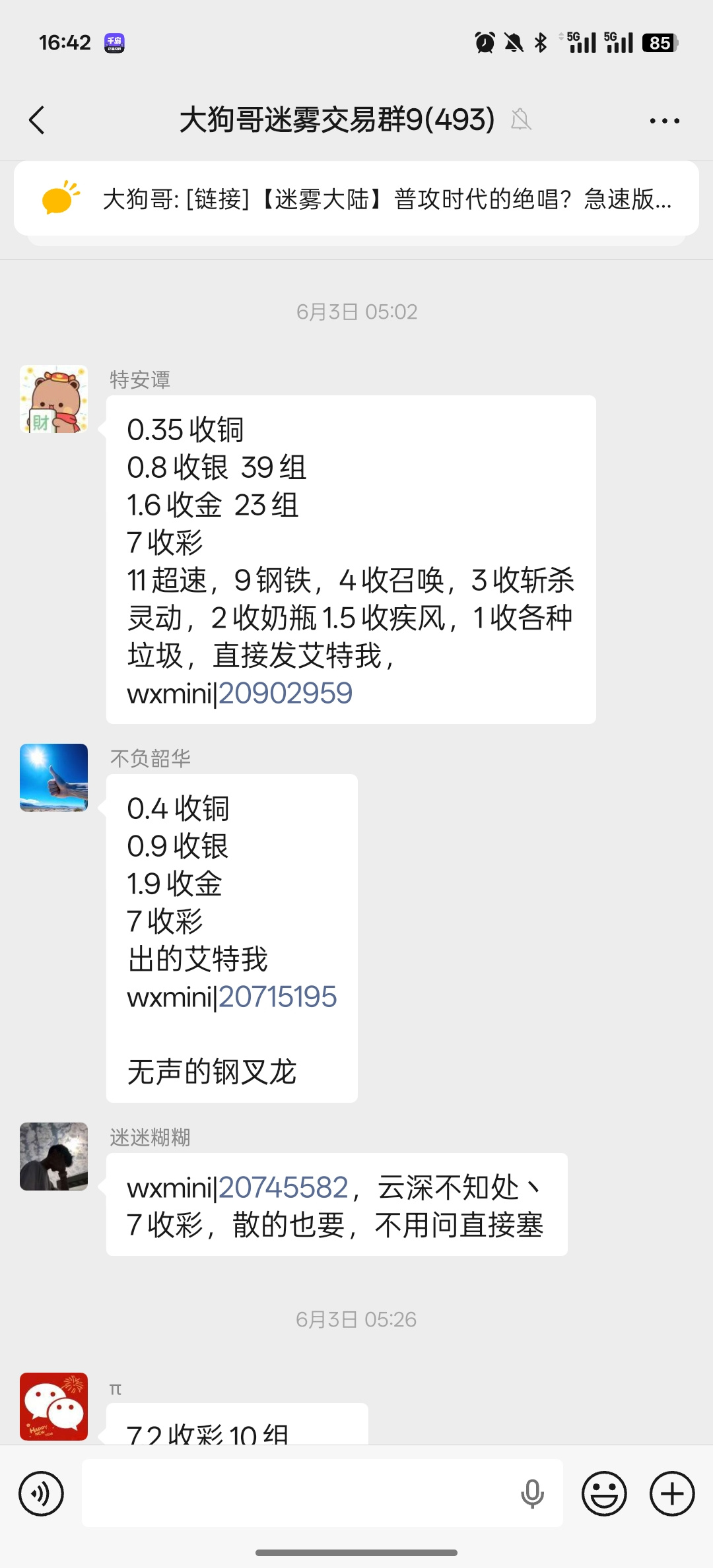The image size is (713, 1568).
Task: Open π's avatar profile
Action: pyautogui.click(x=53, y=1406)
